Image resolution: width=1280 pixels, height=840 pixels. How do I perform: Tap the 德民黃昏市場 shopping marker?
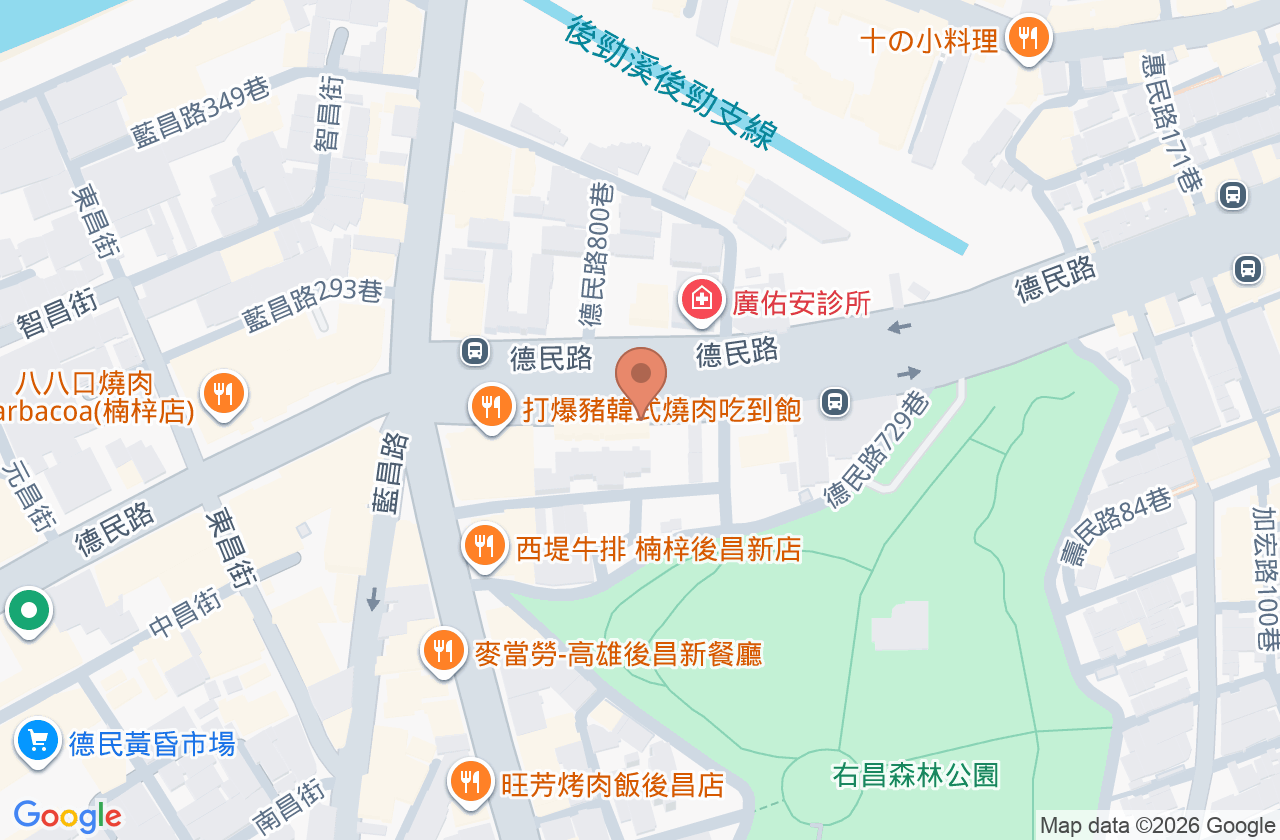point(38,742)
